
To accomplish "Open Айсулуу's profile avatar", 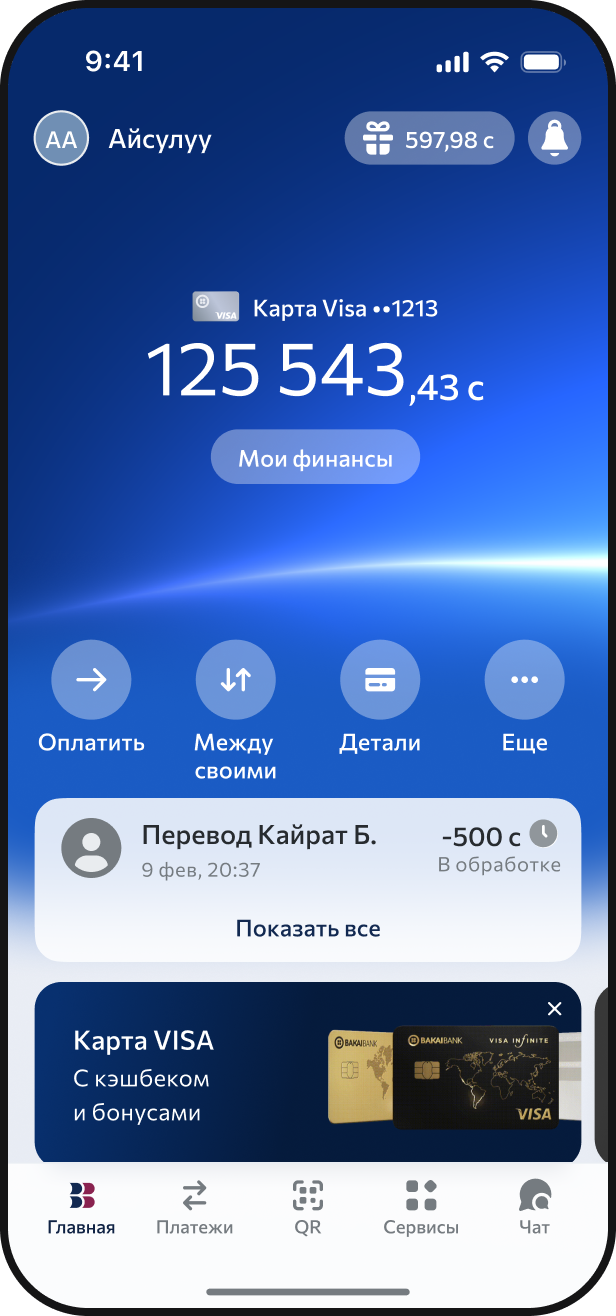I will tap(61, 139).
